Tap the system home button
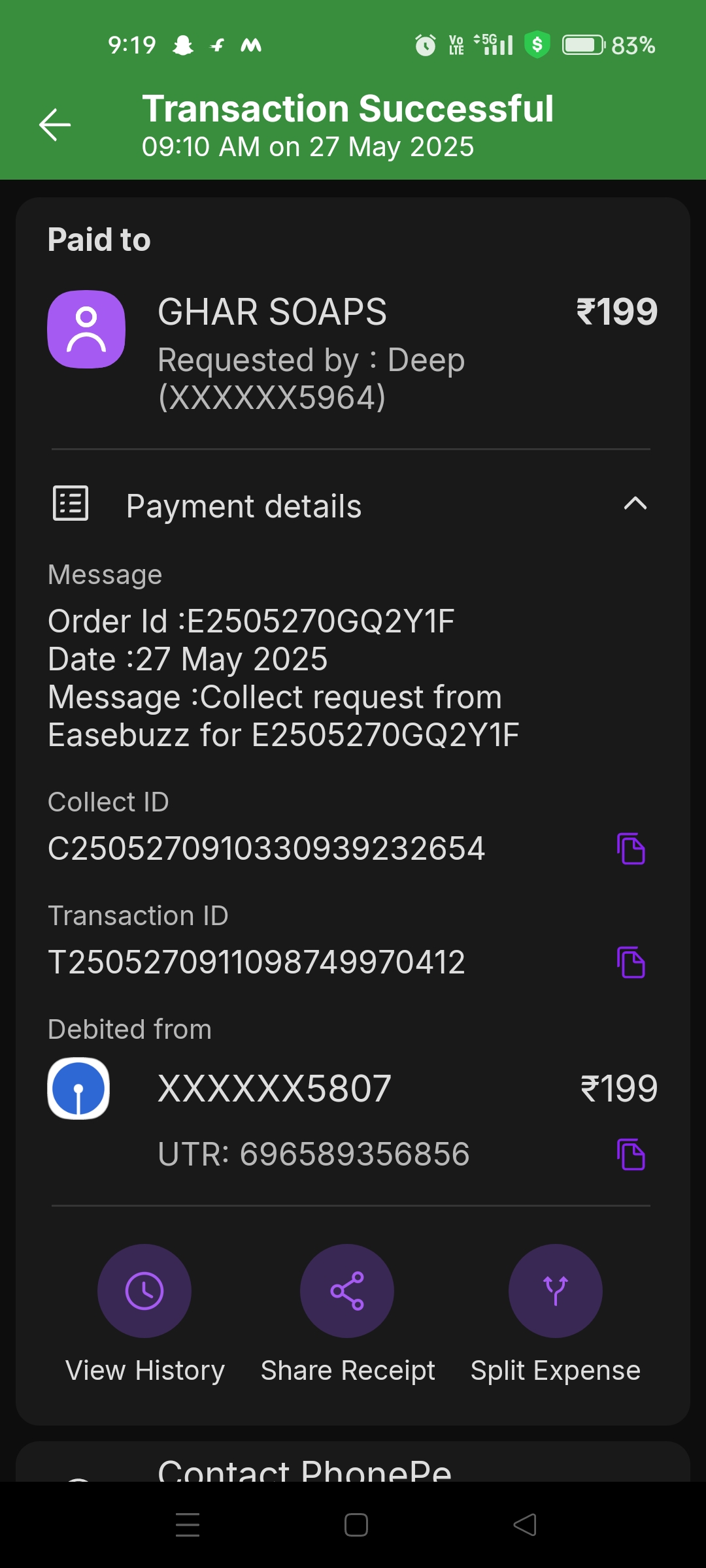 click(x=356, y=1525)
